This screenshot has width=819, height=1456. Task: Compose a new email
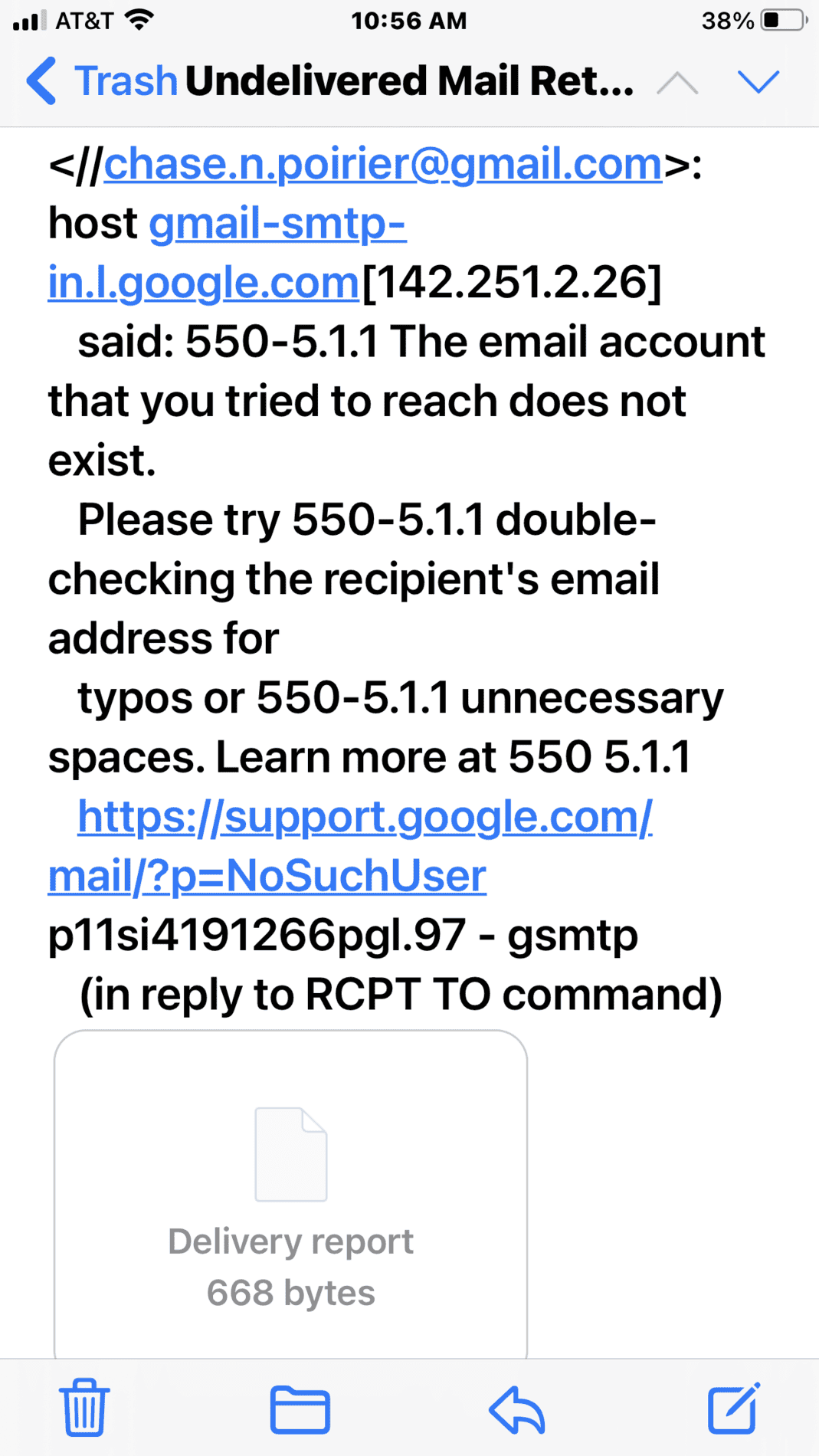click(x=733, y=1407)
